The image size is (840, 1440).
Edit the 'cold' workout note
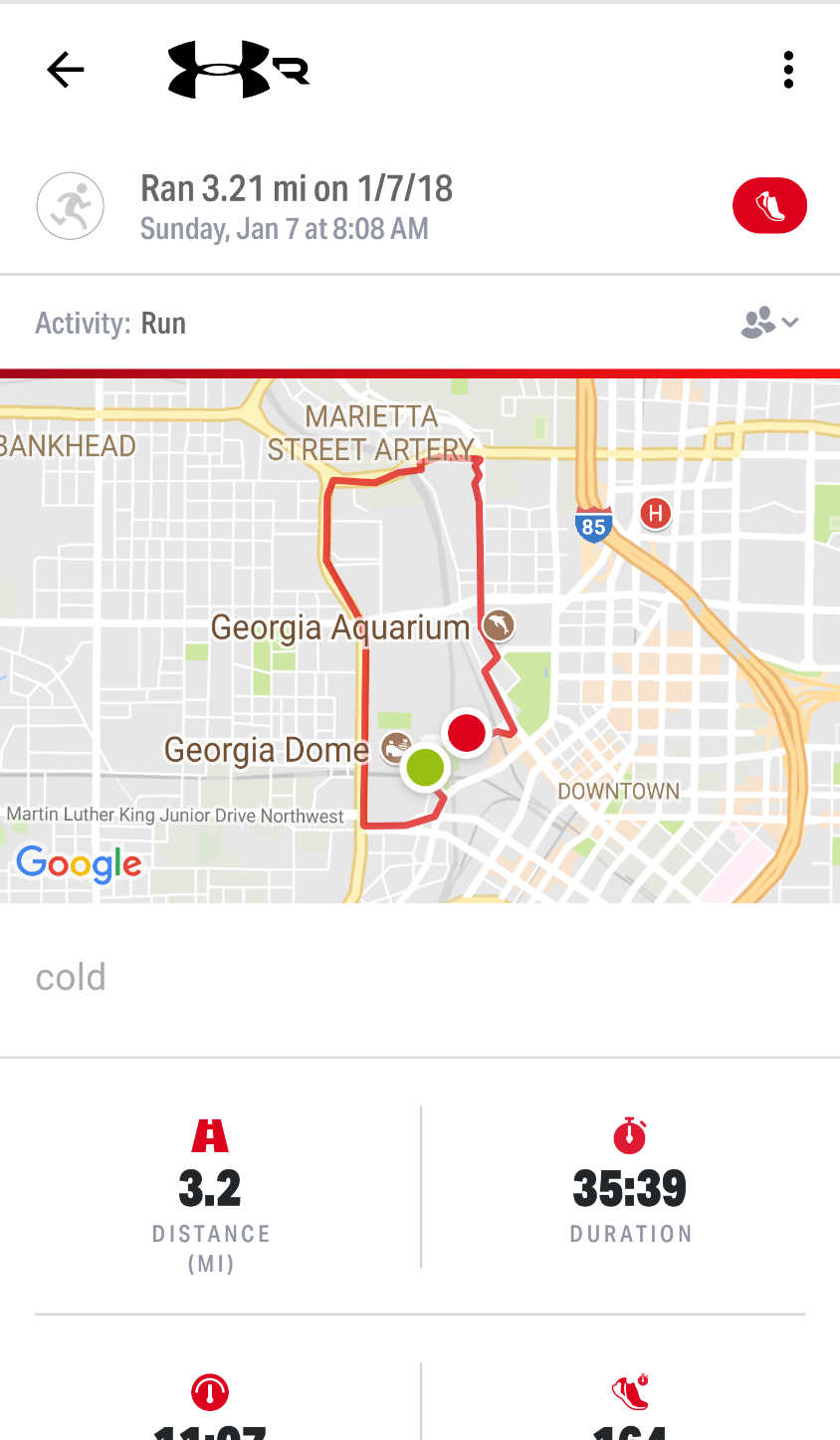[72, 977]
